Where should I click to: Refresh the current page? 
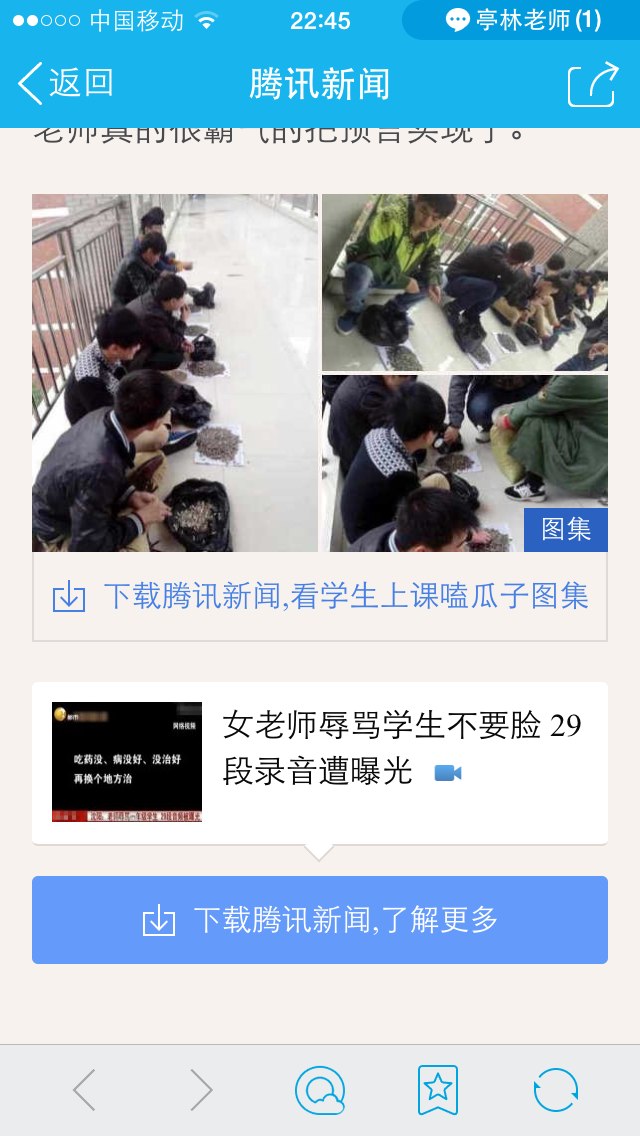(x=556, y=1090)
